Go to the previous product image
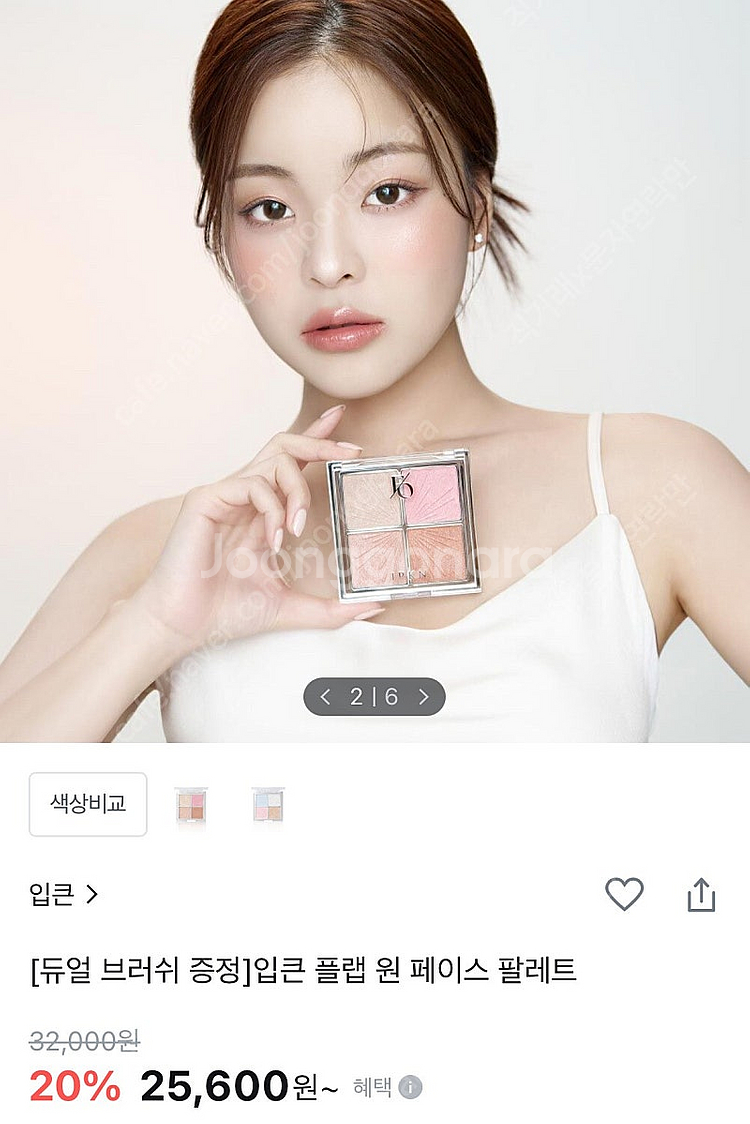 326,697
